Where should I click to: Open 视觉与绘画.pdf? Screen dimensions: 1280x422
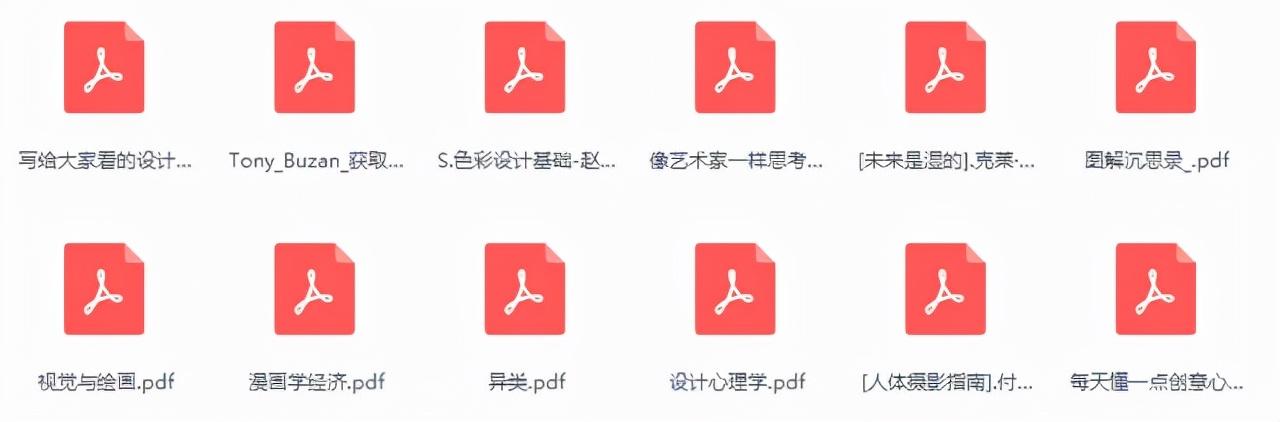click(x=104, y=289)
